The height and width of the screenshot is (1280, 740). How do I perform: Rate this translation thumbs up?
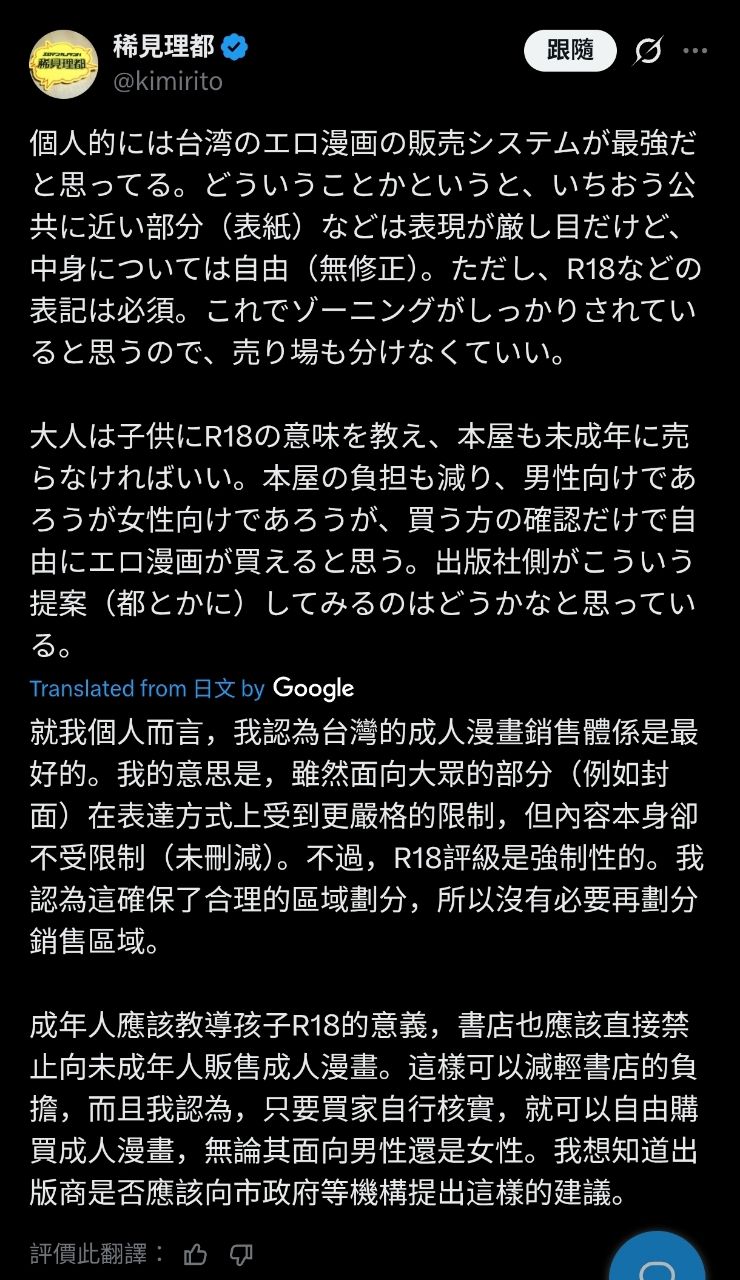tap(196, 1254)
